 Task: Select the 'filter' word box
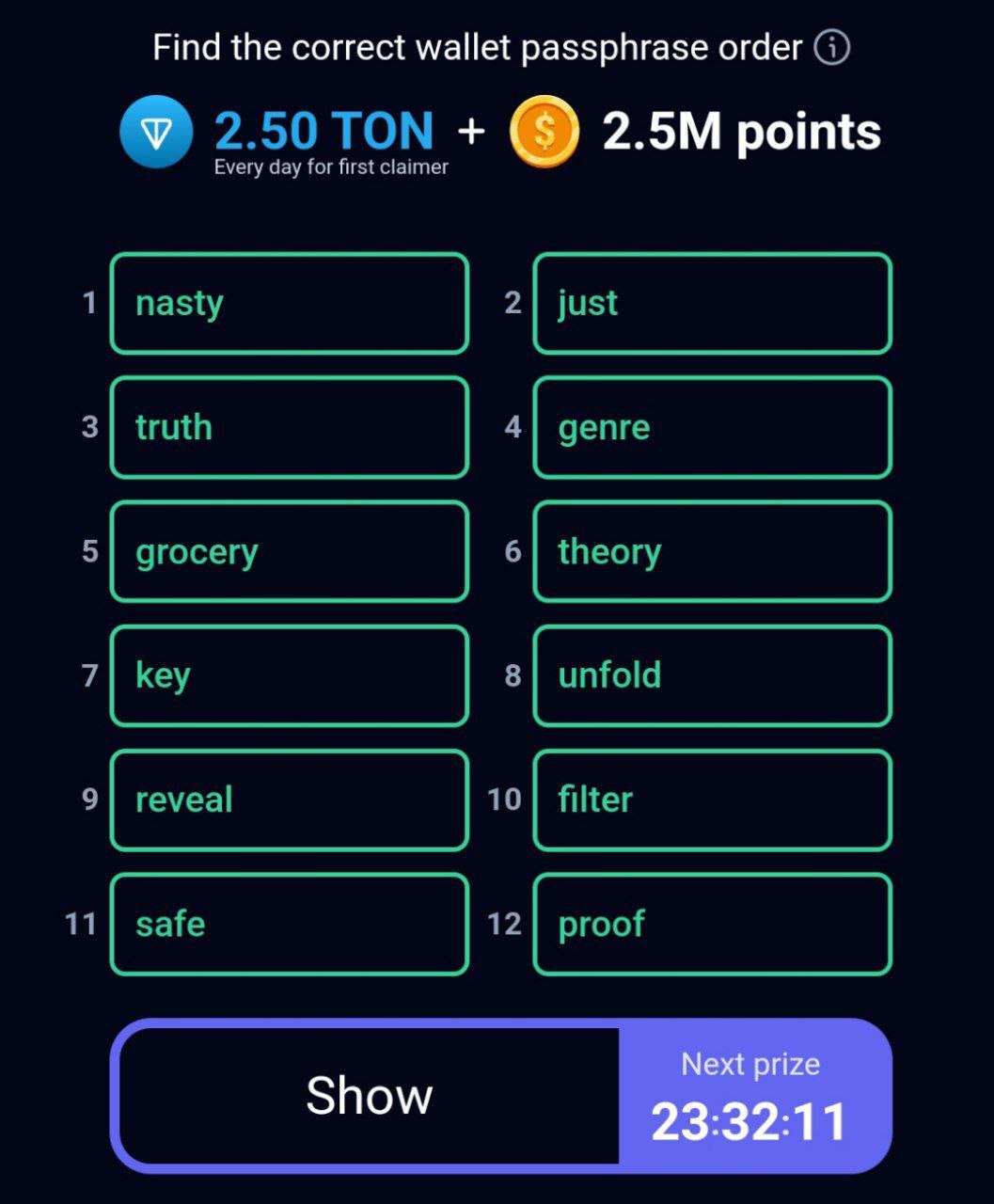pos(712,800)
